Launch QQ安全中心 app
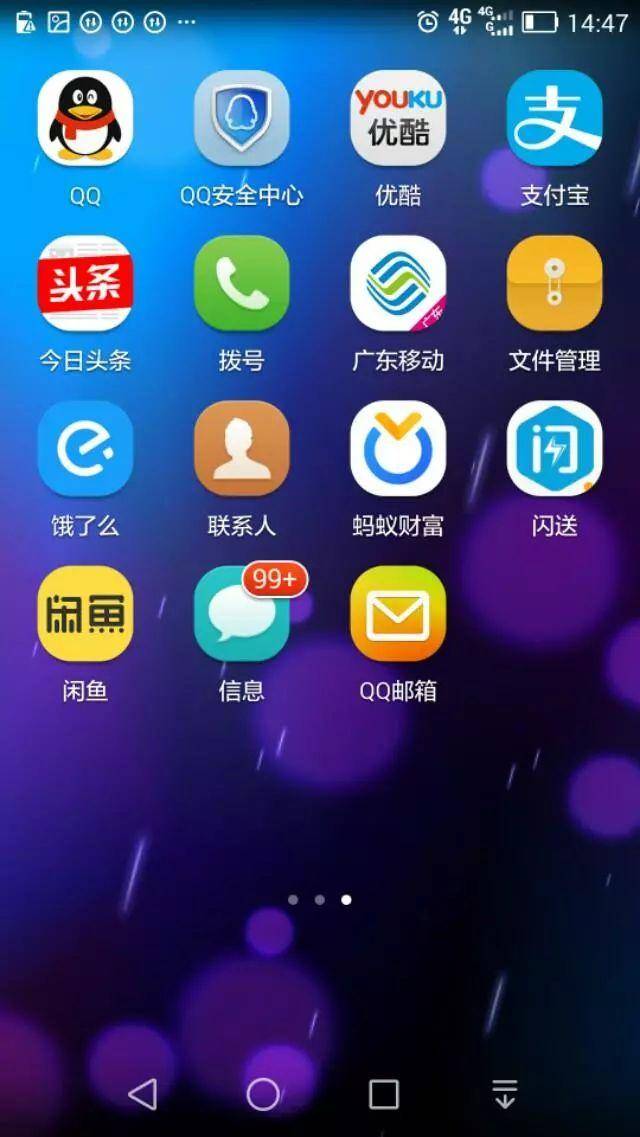Viewport: 640px width, 1137px height. (x=241, y=118)
